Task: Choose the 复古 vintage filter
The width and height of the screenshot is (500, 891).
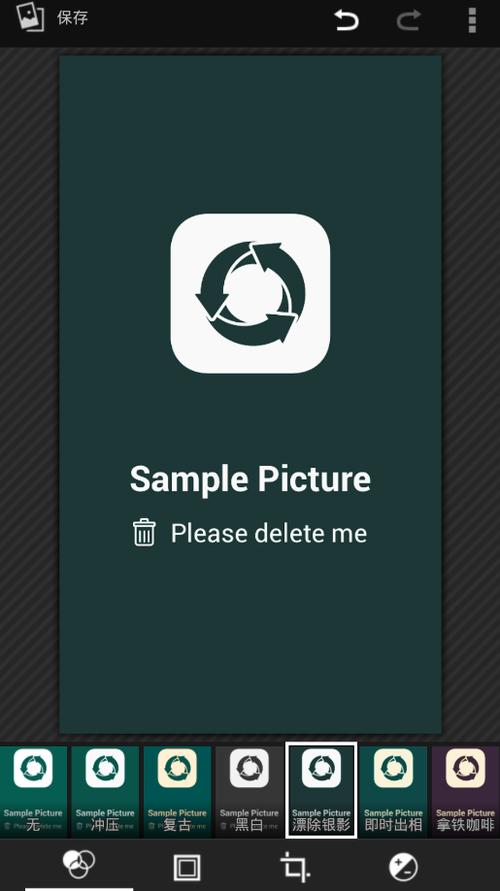Action: (177, 791)
